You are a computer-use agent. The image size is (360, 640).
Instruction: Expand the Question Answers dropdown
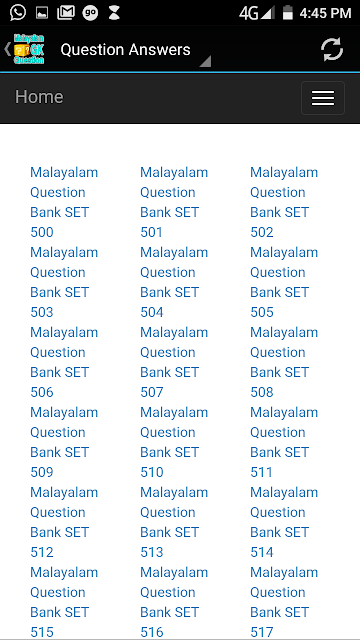pos(136,50)
